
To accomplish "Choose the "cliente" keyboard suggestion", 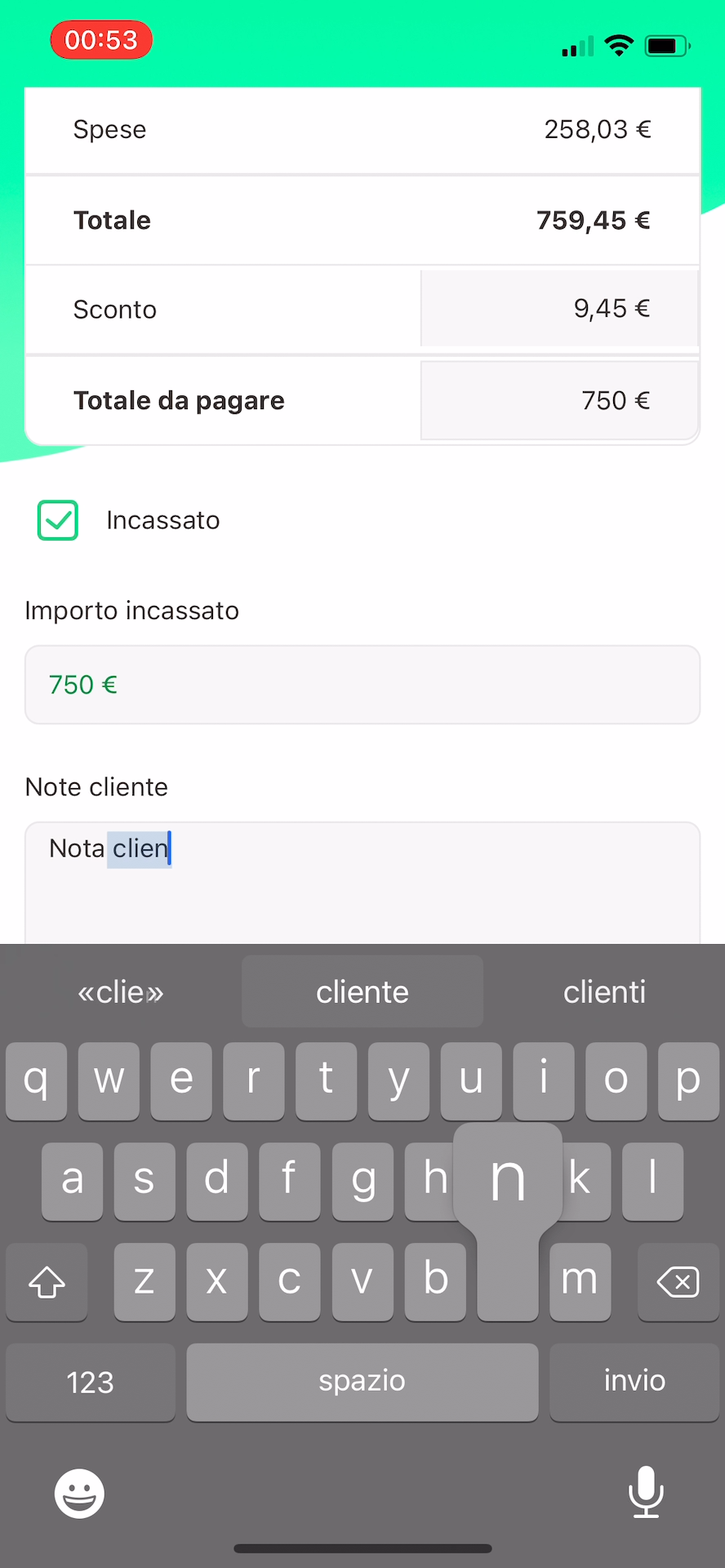I will pyautogui.click(x=362, y=991).
